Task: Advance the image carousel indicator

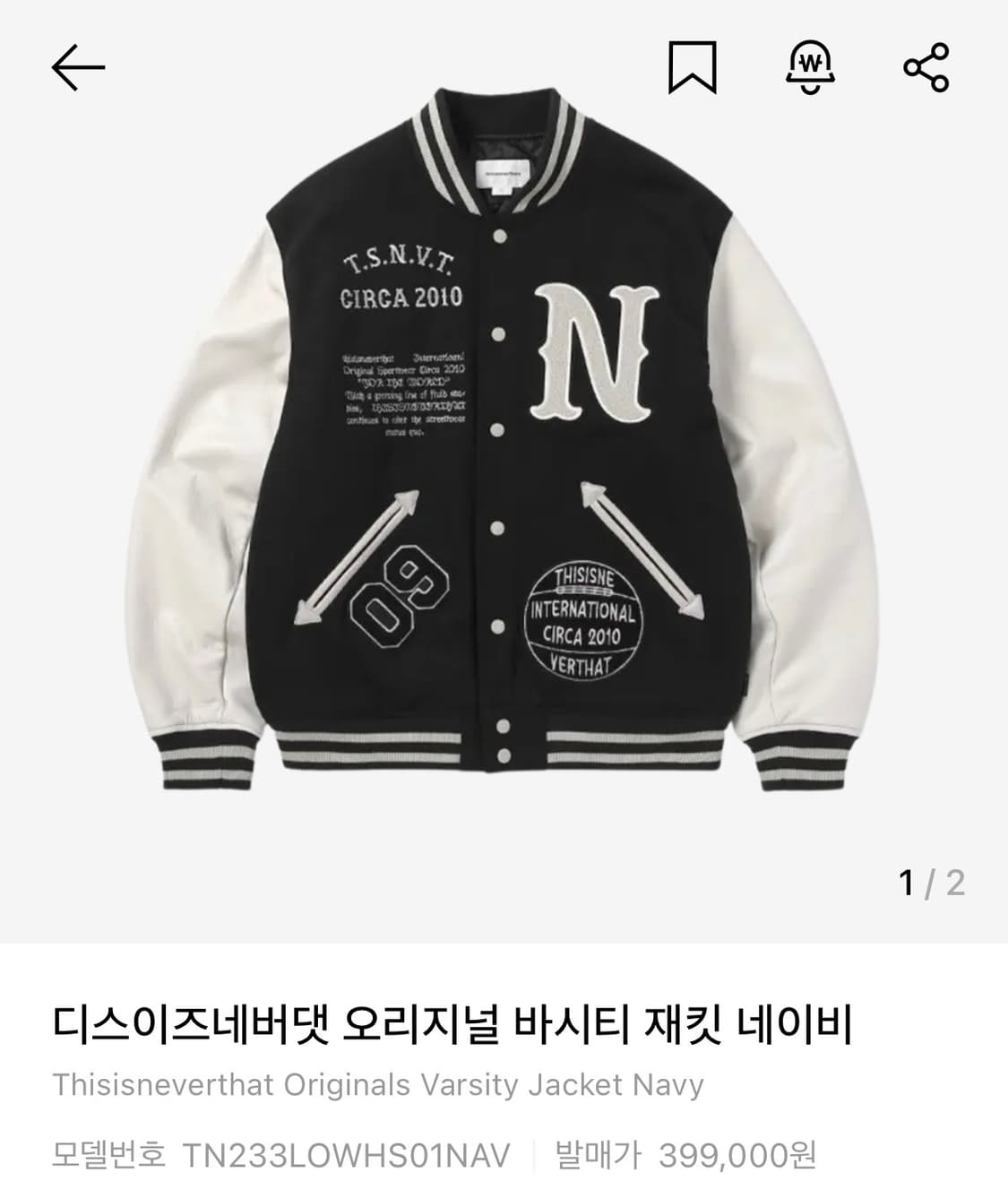Action: (x=932, y=883)
